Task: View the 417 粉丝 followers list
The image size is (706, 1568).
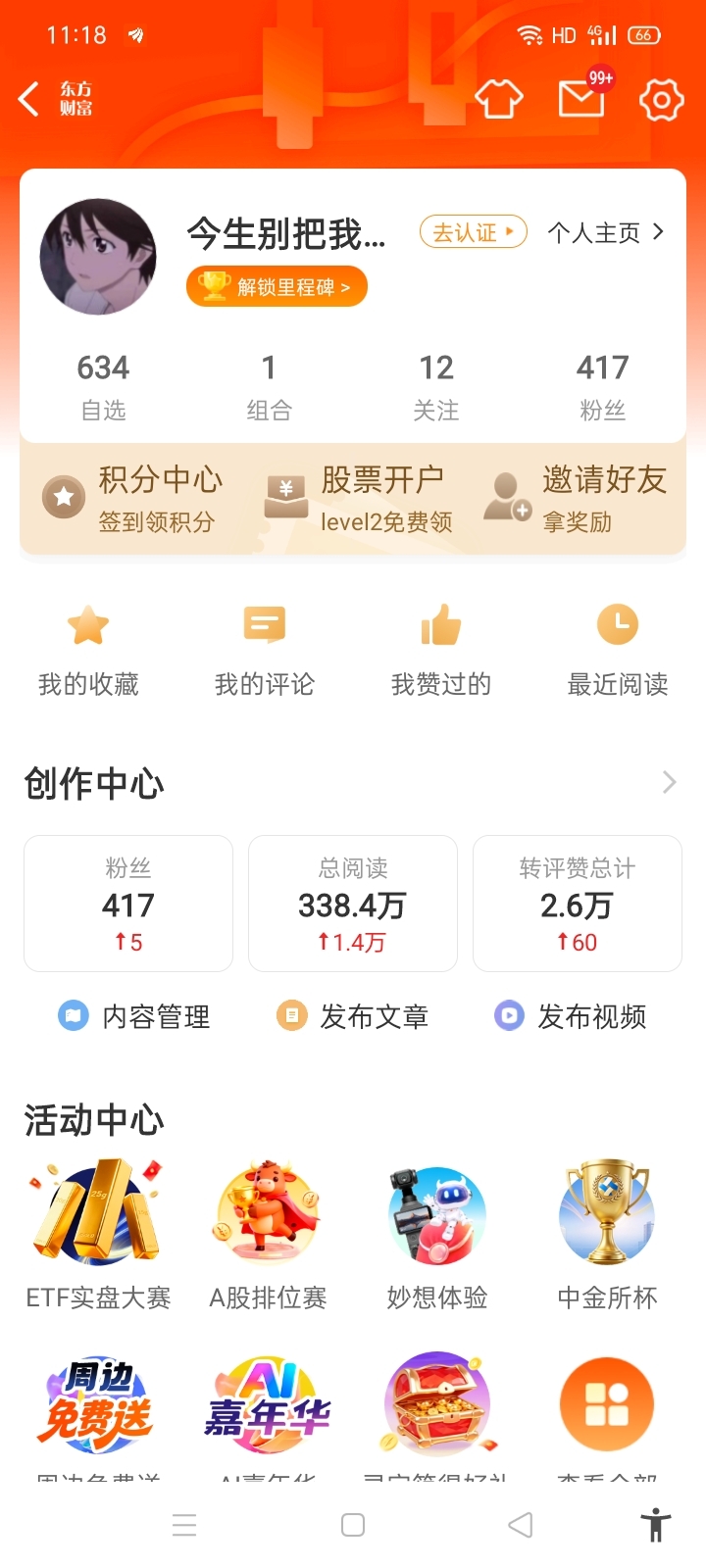Action: click(x=602, y=387)
